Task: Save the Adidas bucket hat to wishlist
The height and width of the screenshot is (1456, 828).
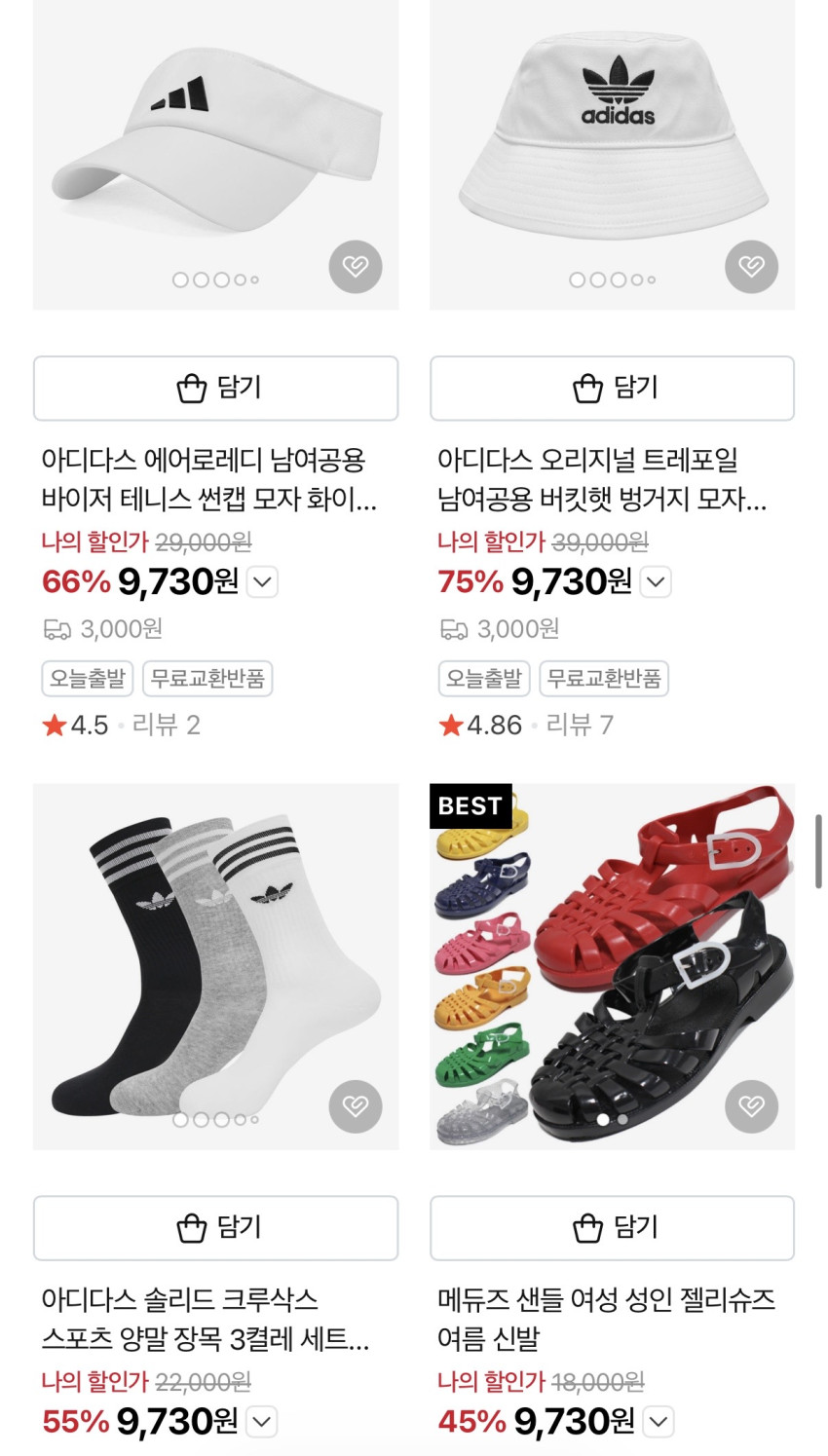Action: [x=752, y=267]
